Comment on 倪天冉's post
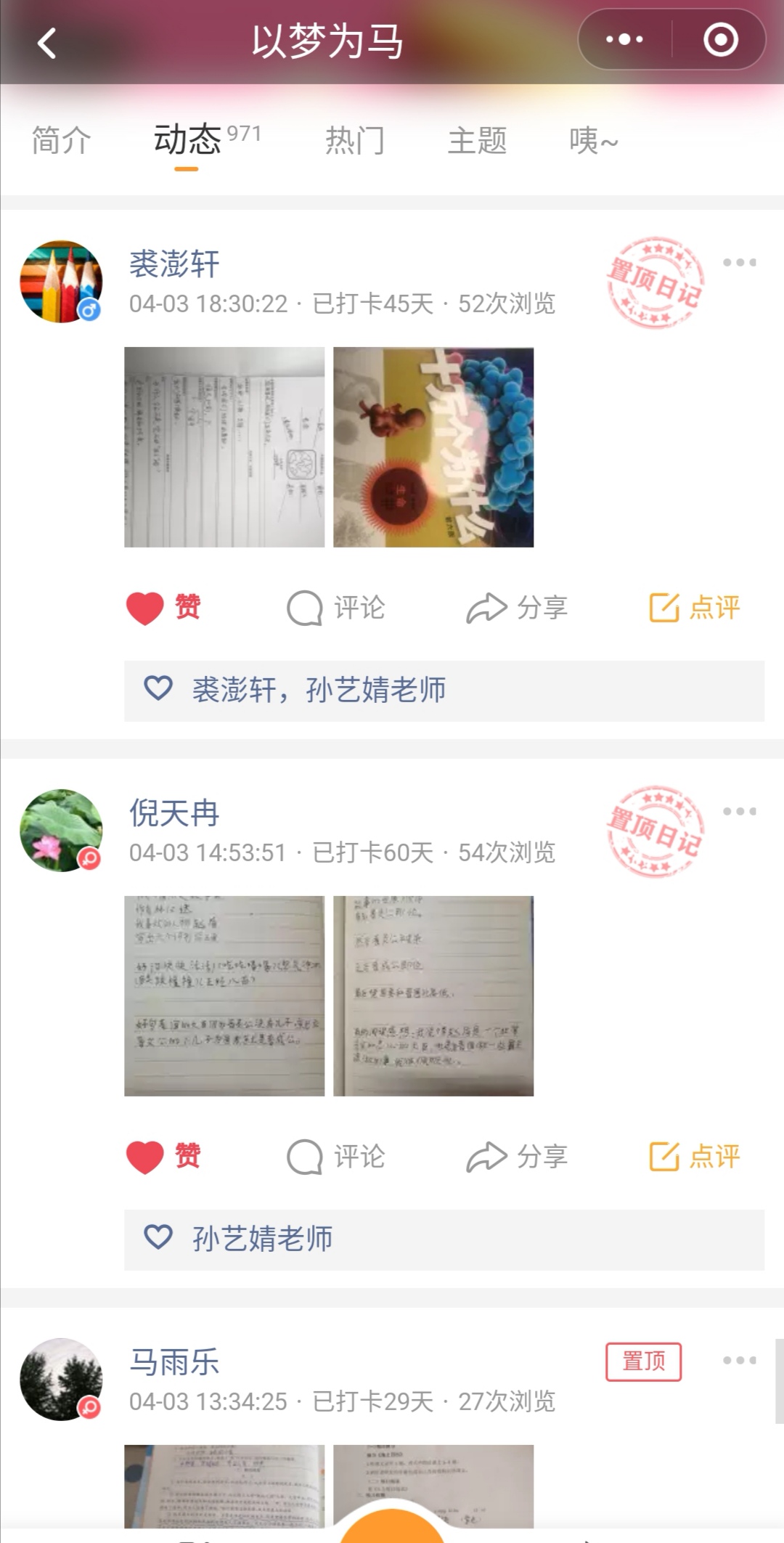Image resolution: width=784 pixels, height=1543 pixels. point(336,1157)
